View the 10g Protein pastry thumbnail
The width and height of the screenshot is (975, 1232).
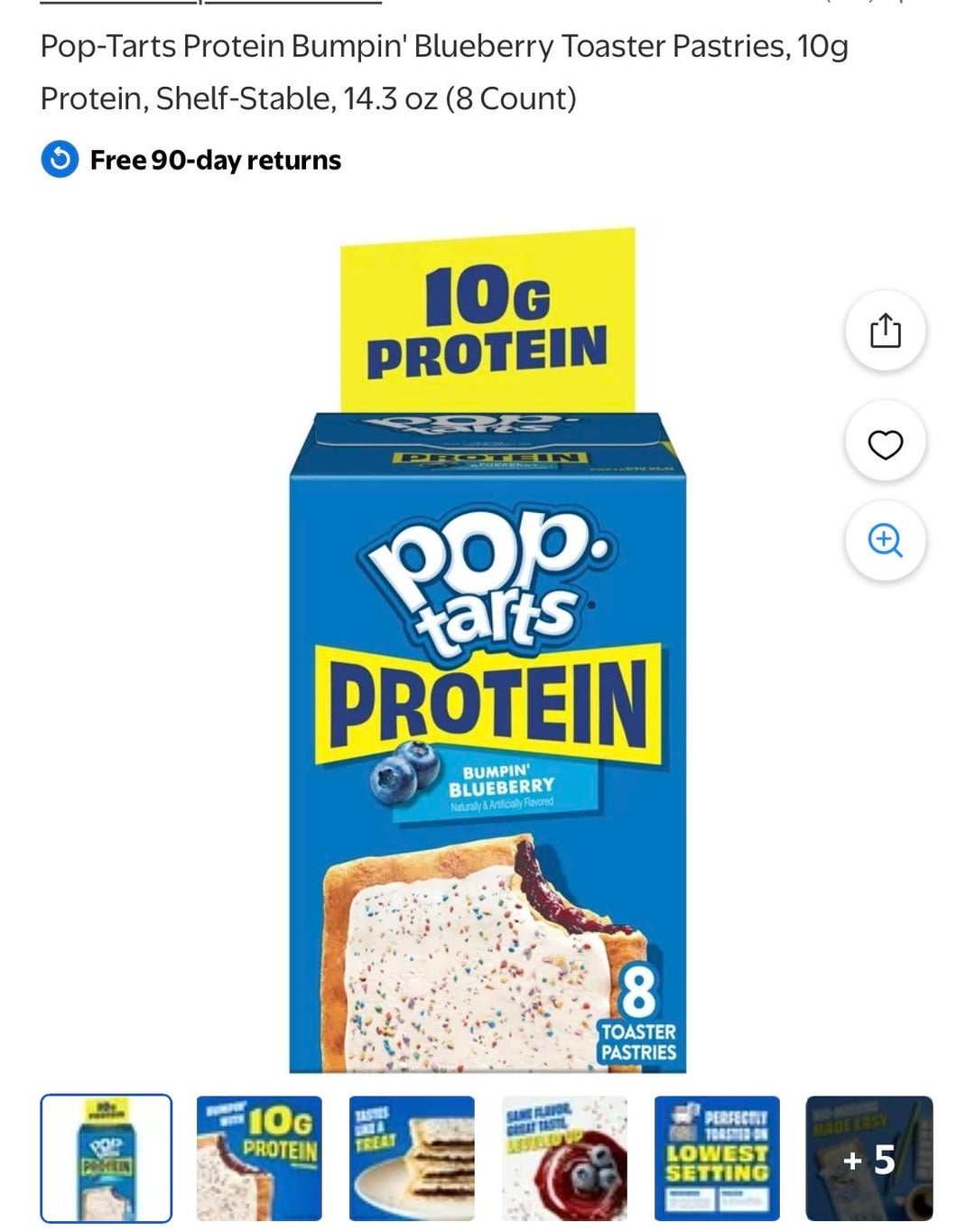[x=259, y=1158]
